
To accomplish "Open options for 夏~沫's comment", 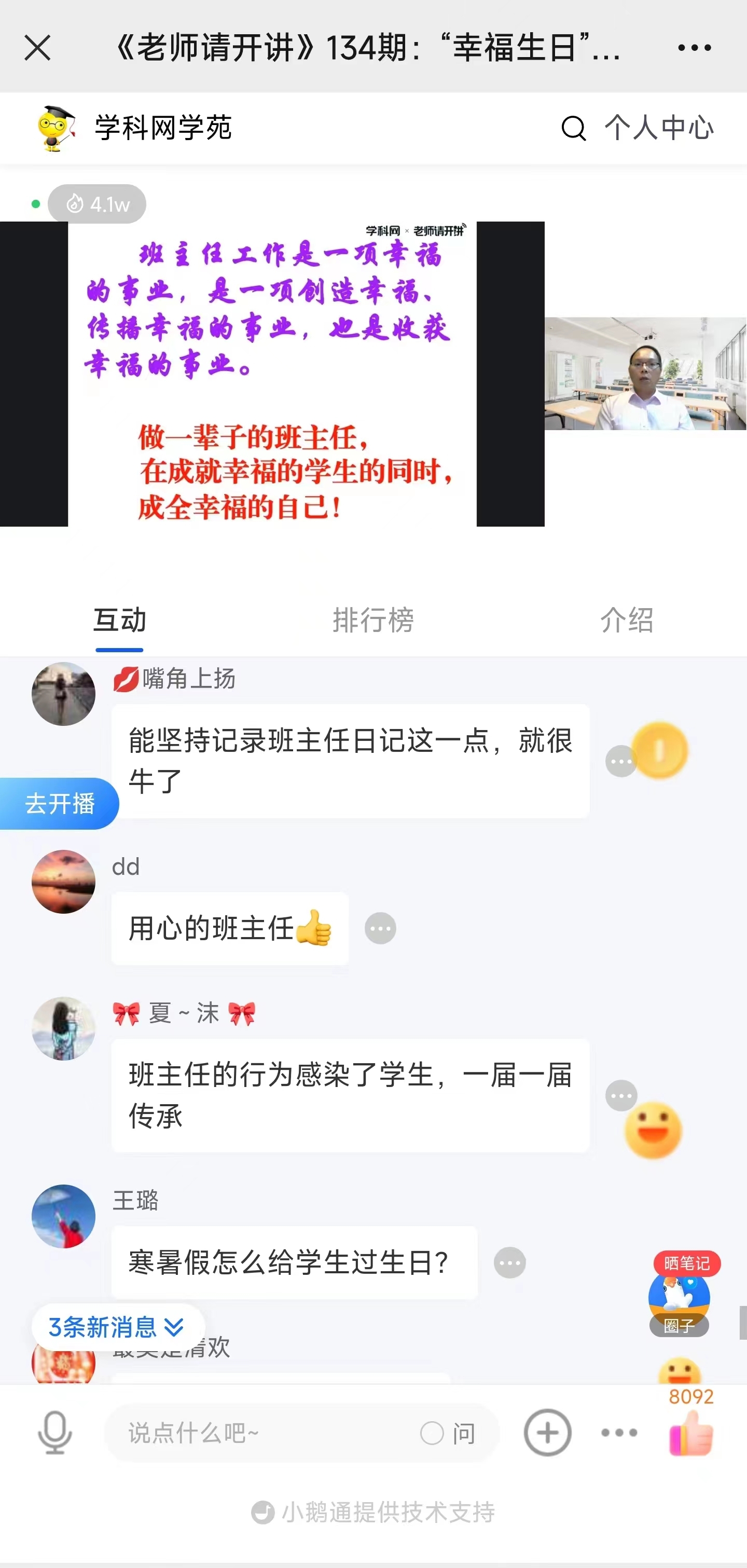I will coord(621,1096).
